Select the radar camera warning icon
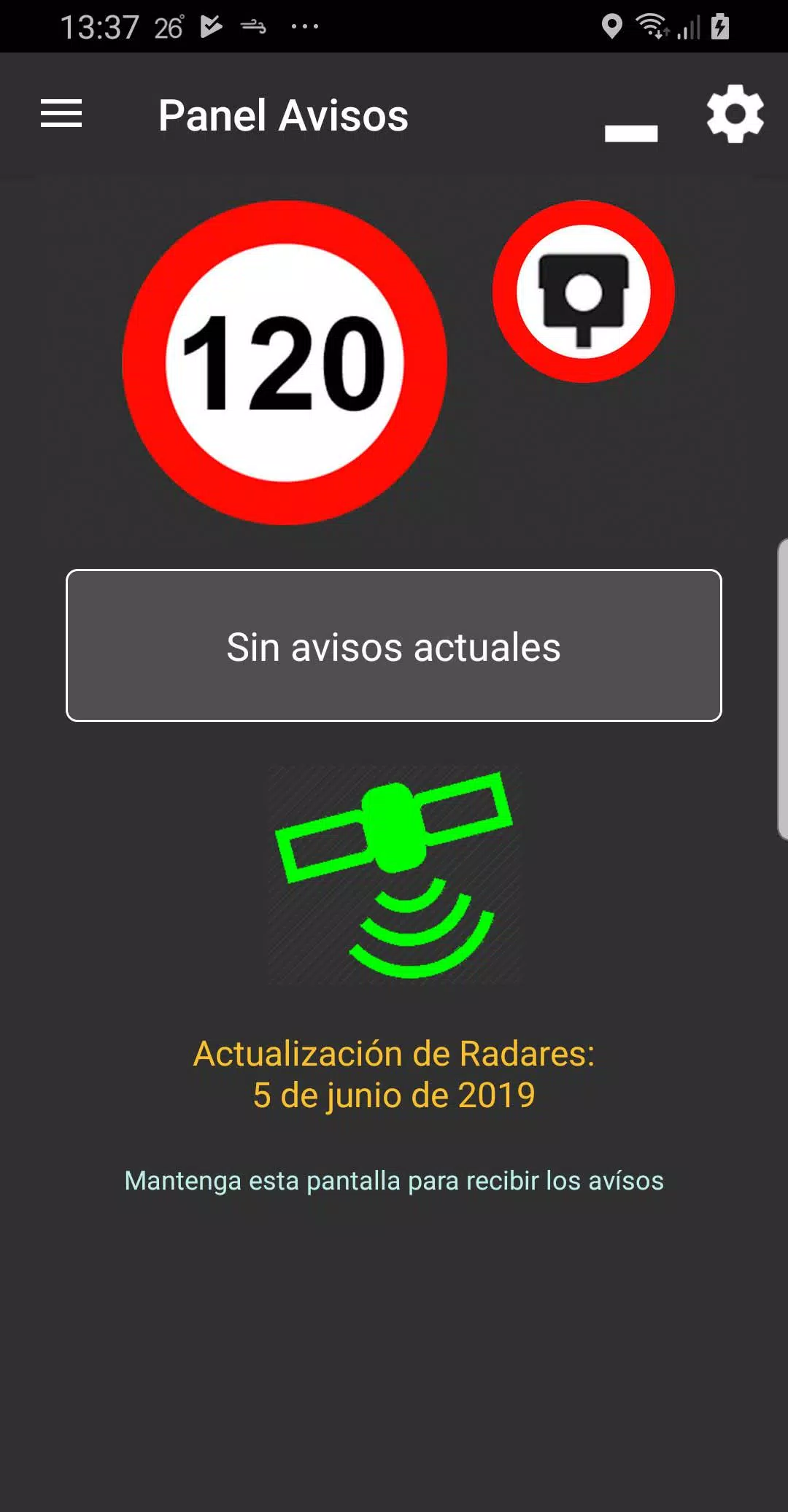Viewport: 788px width, 1512px height. (582, 290)
